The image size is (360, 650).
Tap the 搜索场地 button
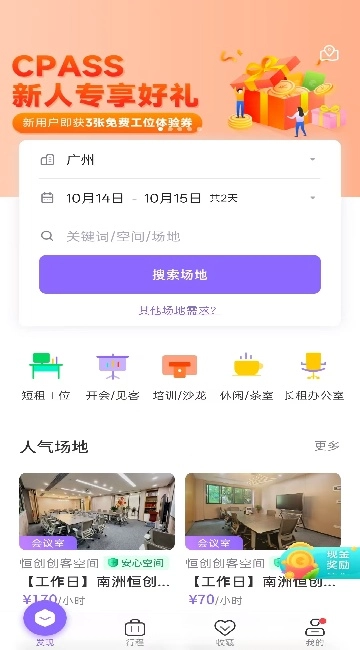[x=180, y=274]
